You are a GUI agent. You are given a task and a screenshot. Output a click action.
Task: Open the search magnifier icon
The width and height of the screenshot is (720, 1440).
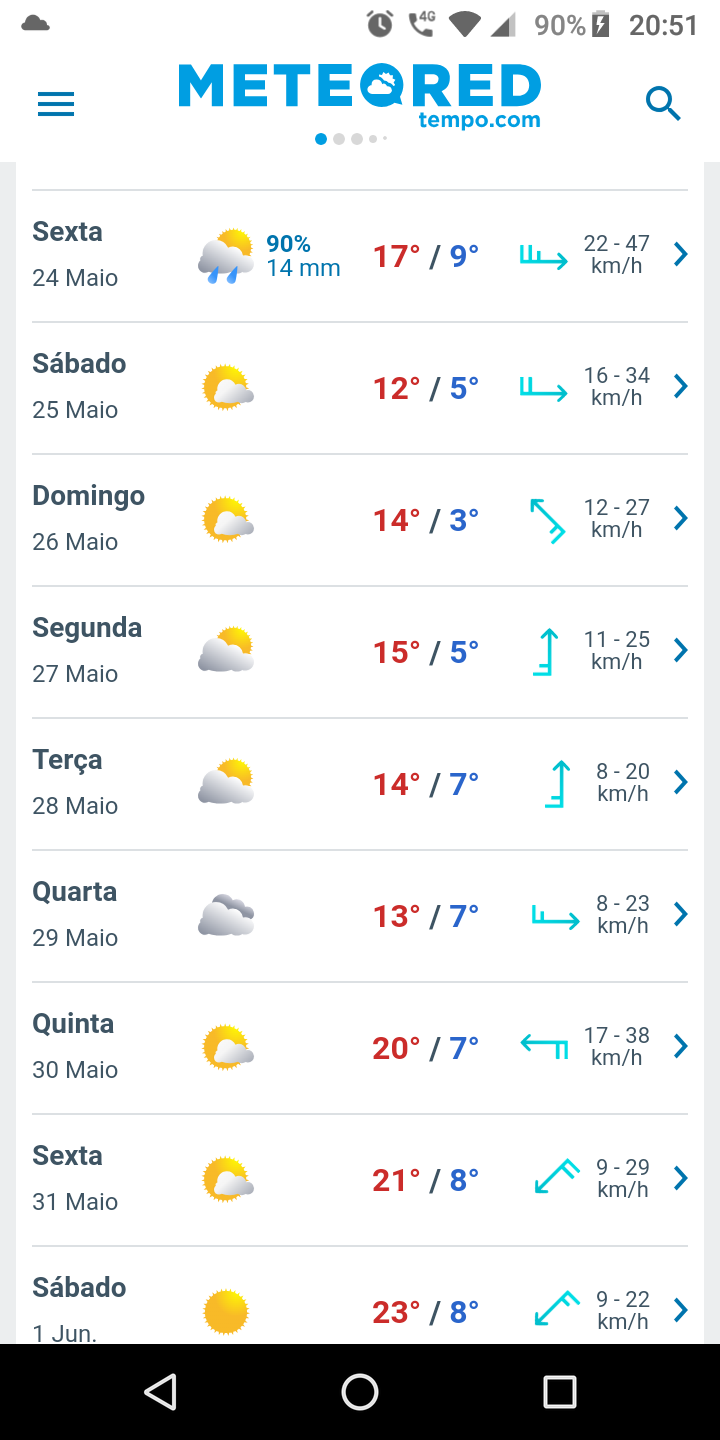click(663, 103)
